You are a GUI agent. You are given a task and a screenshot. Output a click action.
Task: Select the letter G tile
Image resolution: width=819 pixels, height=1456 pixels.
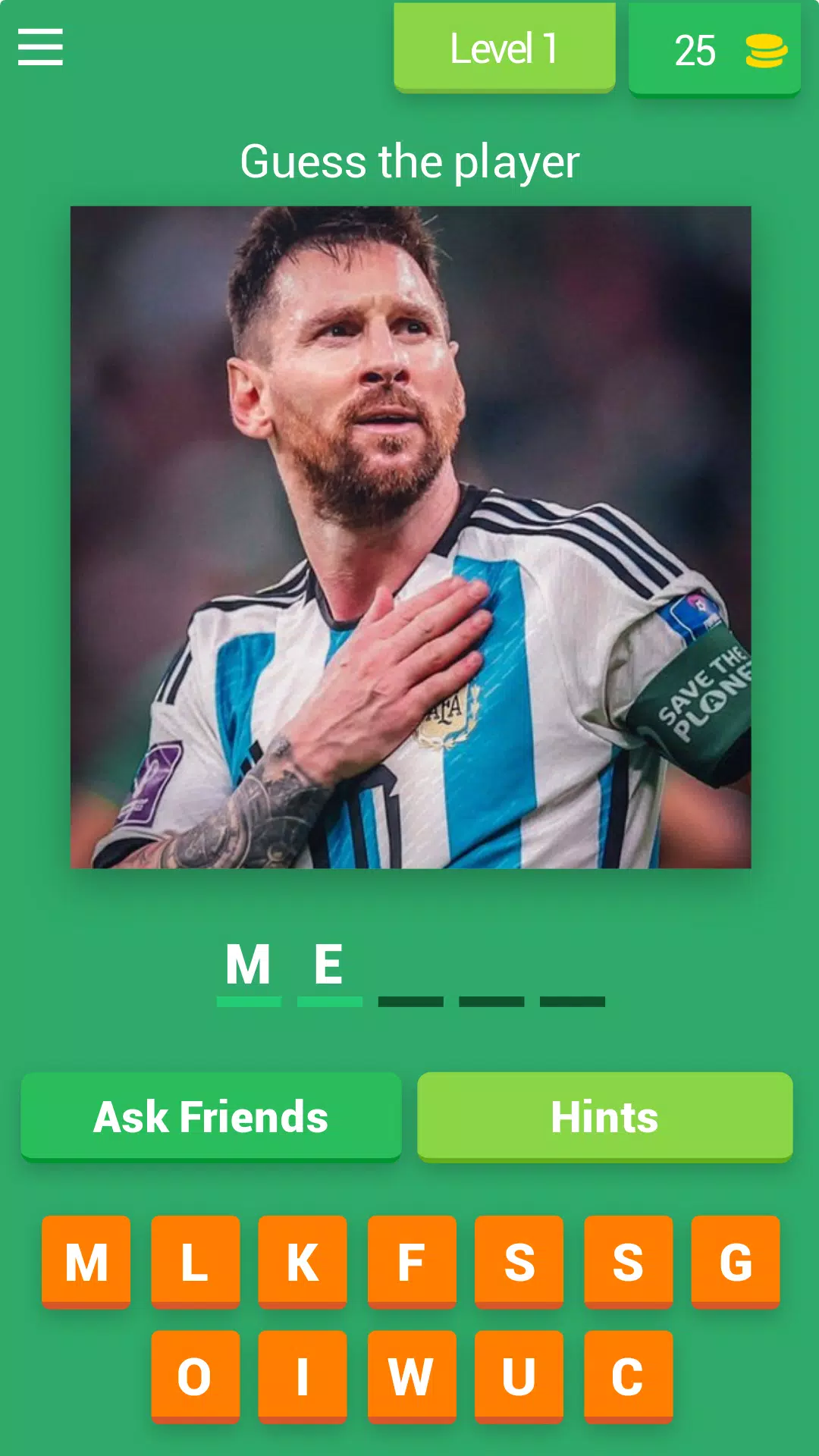point(735,1262)
